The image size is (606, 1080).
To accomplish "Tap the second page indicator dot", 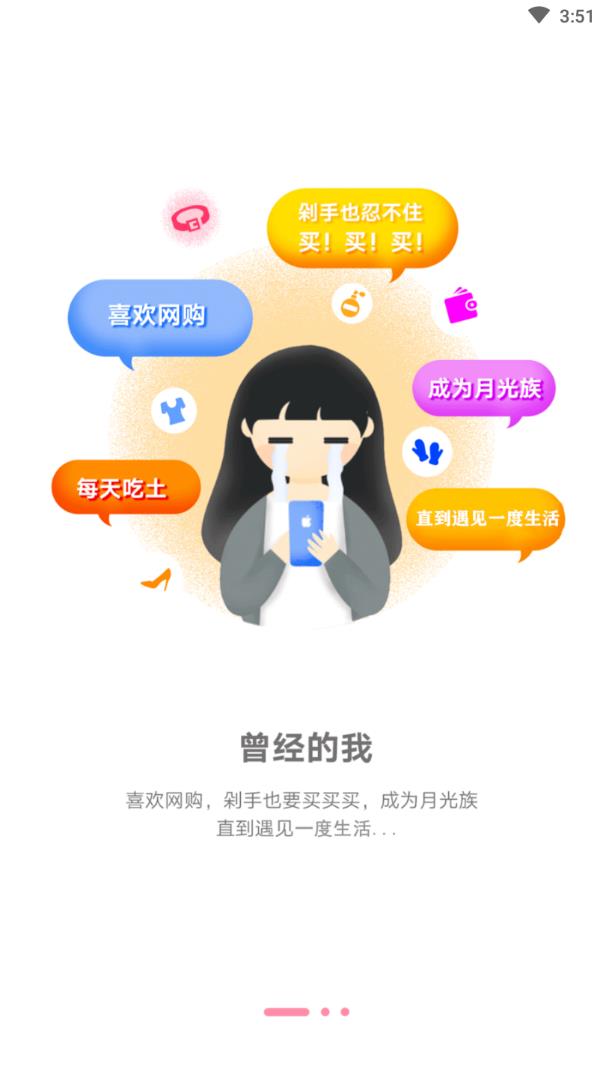I will click(325, 1012).
